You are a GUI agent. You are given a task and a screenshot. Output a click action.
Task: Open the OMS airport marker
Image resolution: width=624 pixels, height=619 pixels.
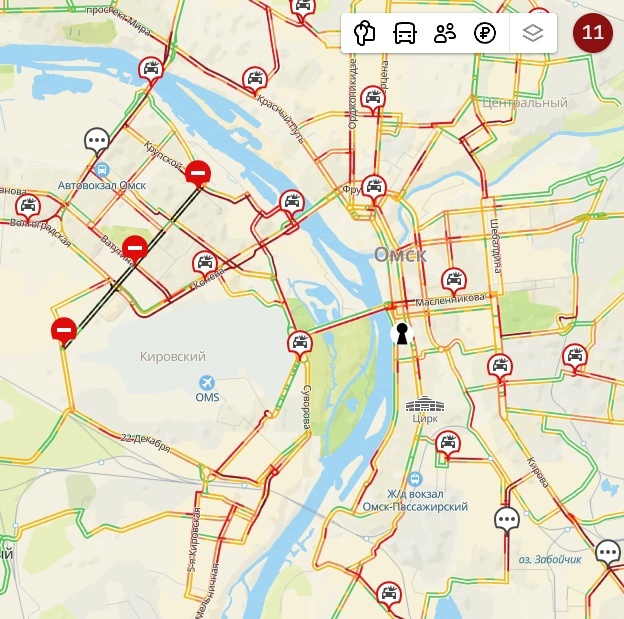coord(207,383)
